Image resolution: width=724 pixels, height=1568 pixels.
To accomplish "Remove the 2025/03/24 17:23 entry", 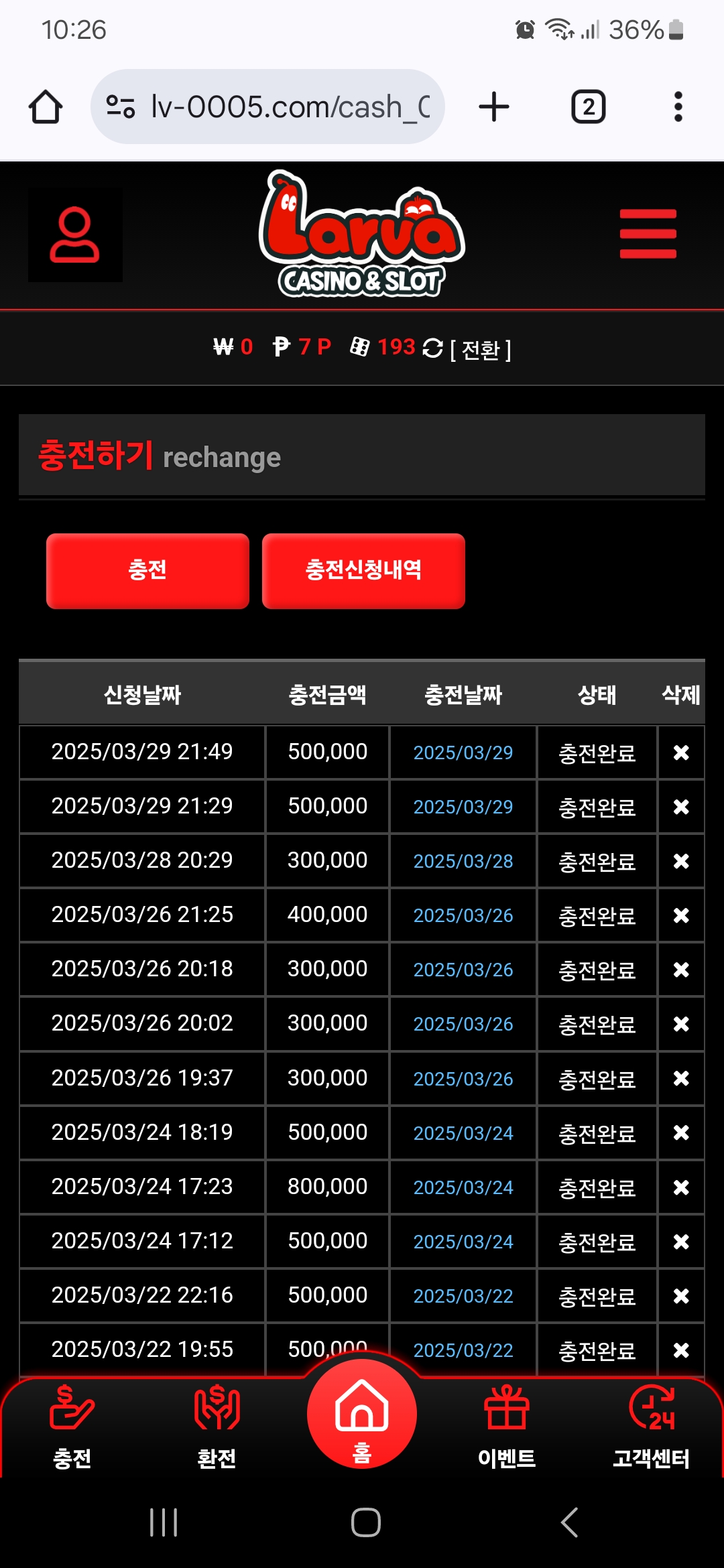I will tap(681, 1187).
